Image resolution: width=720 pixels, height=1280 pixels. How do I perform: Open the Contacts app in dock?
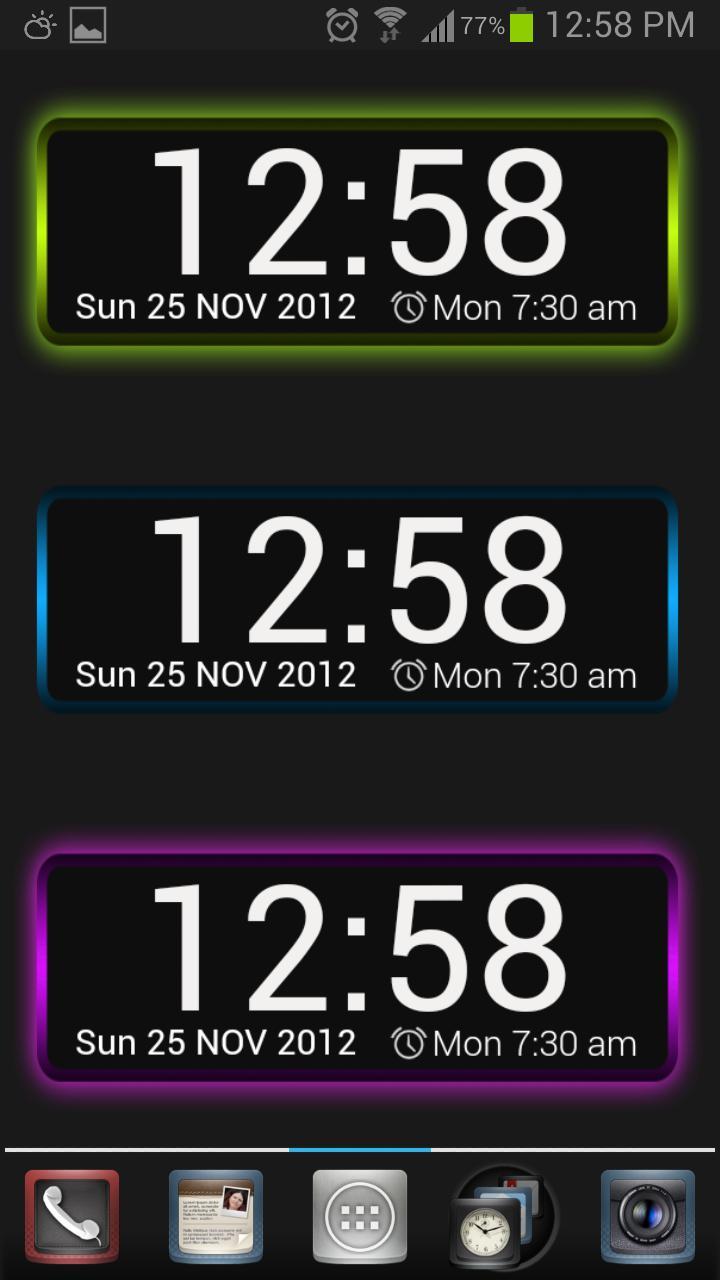[216, 1217]
